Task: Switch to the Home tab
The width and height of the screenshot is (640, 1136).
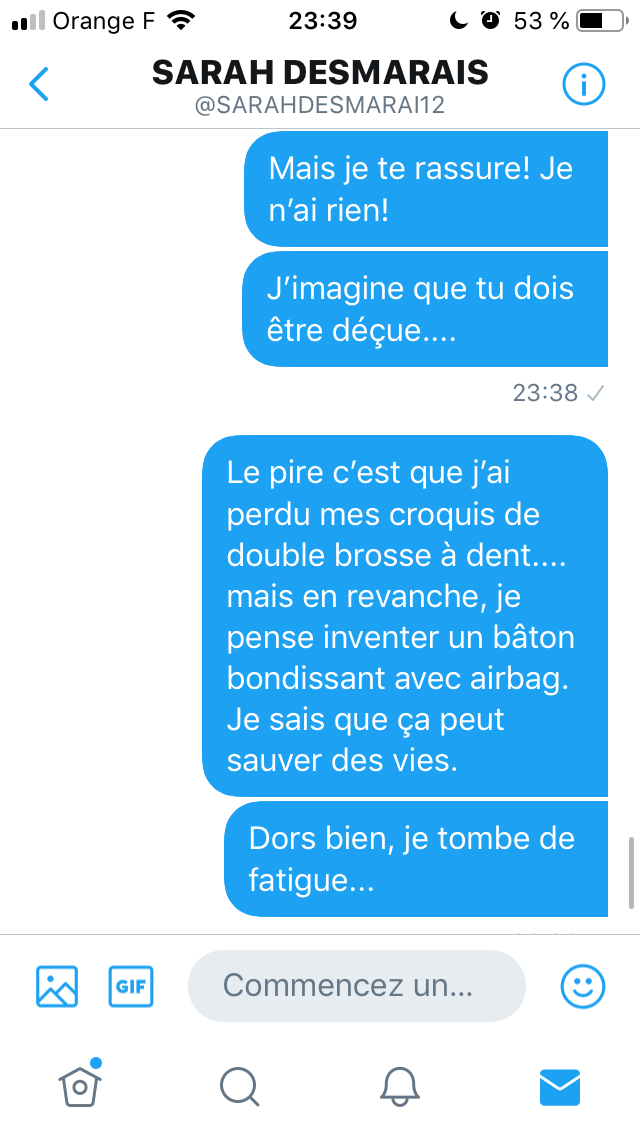Action: (80, 1084)
